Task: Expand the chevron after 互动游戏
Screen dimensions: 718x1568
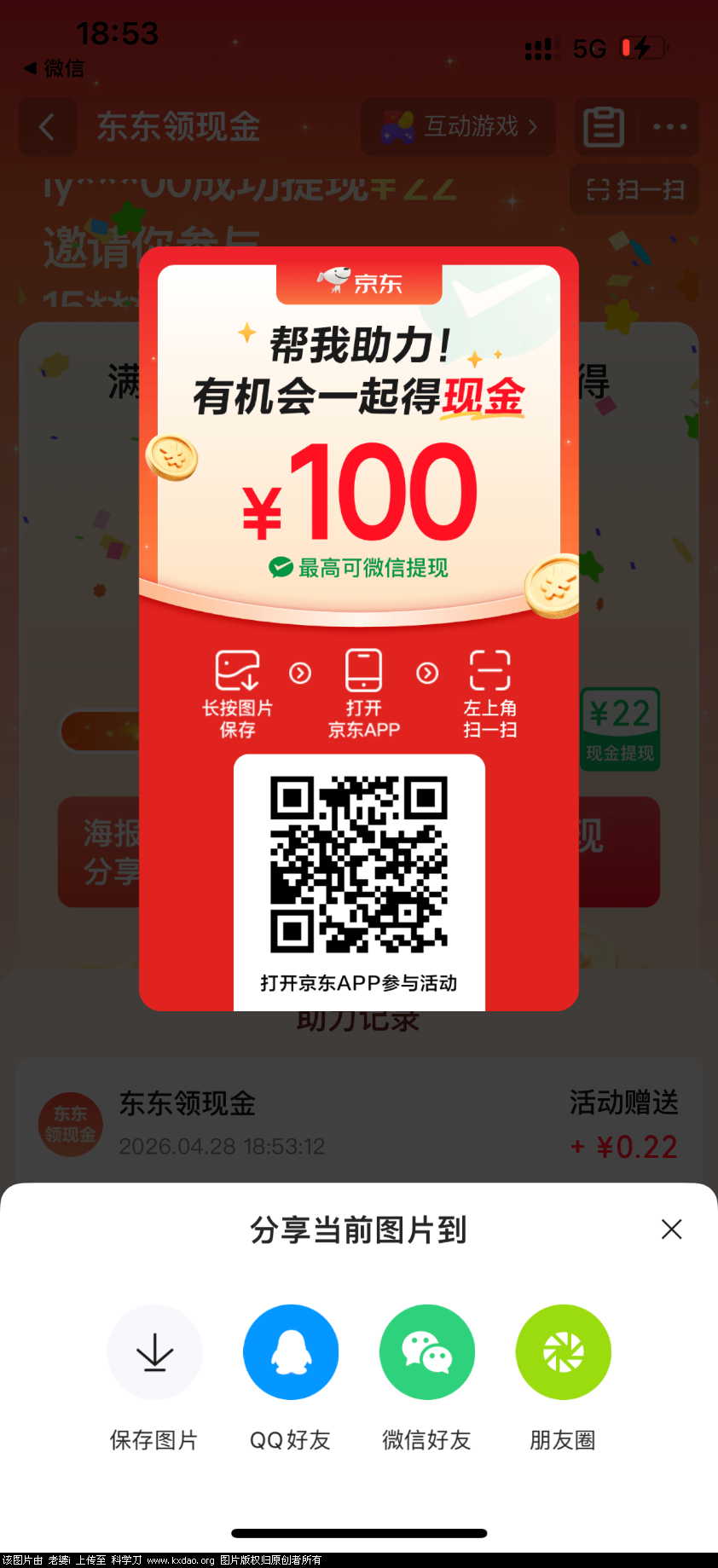Action: [x=533, y=126]
